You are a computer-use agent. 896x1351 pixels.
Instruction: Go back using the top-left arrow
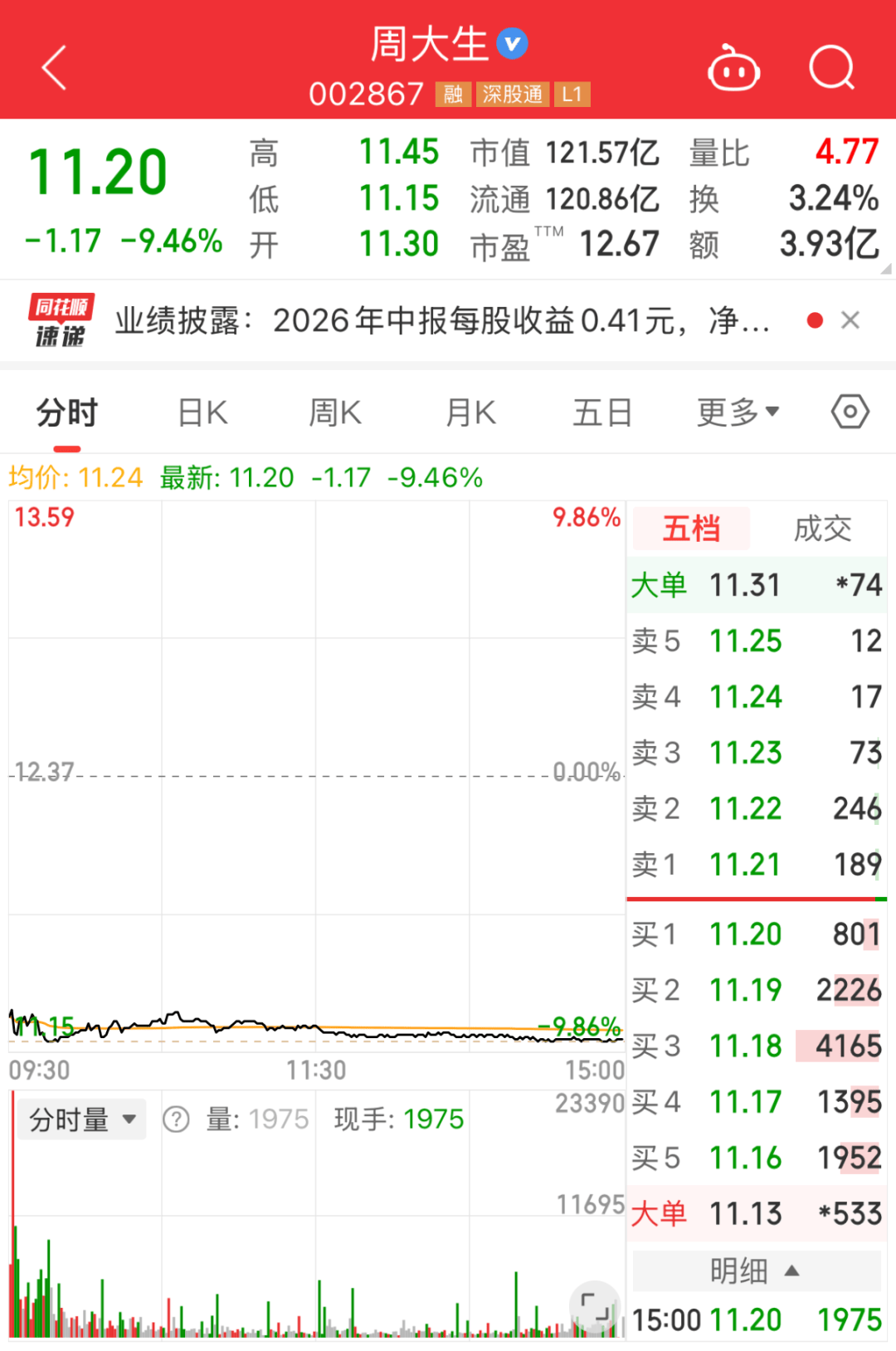tap(55, 67)
